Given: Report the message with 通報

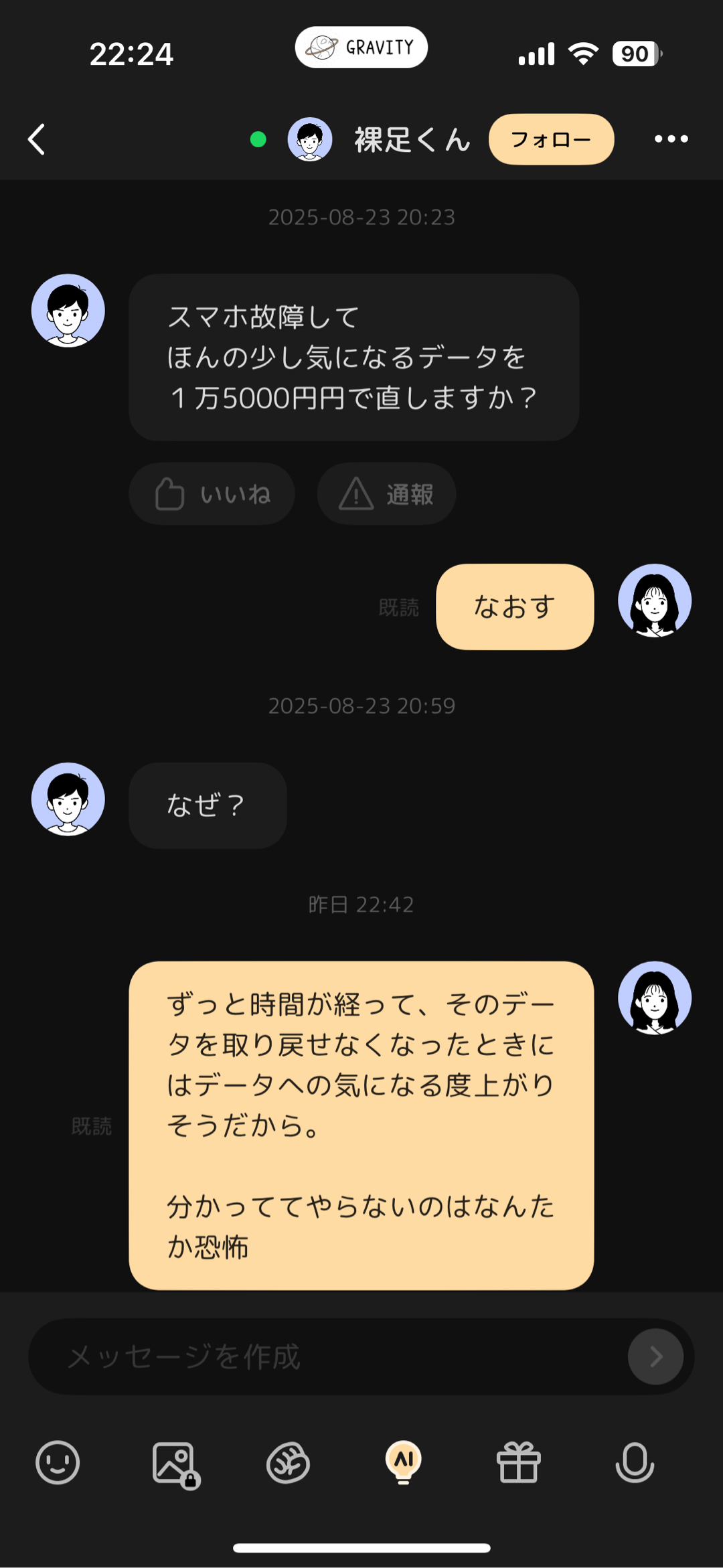Looking at the screenshot, I should point(386,494).
